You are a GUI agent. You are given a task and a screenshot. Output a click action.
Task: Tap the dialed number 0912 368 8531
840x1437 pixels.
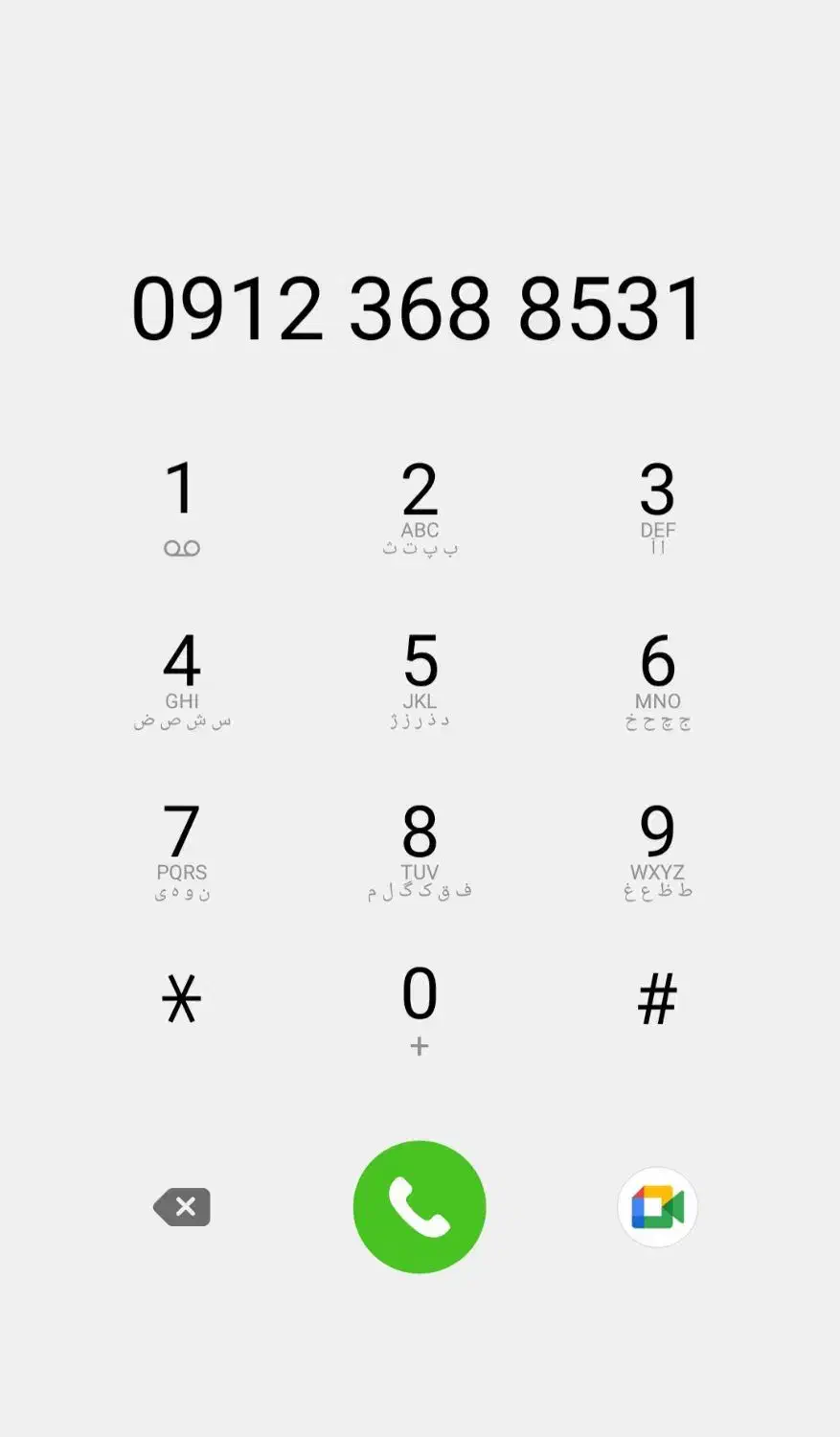pyautogui.click(x=419, y=308)
